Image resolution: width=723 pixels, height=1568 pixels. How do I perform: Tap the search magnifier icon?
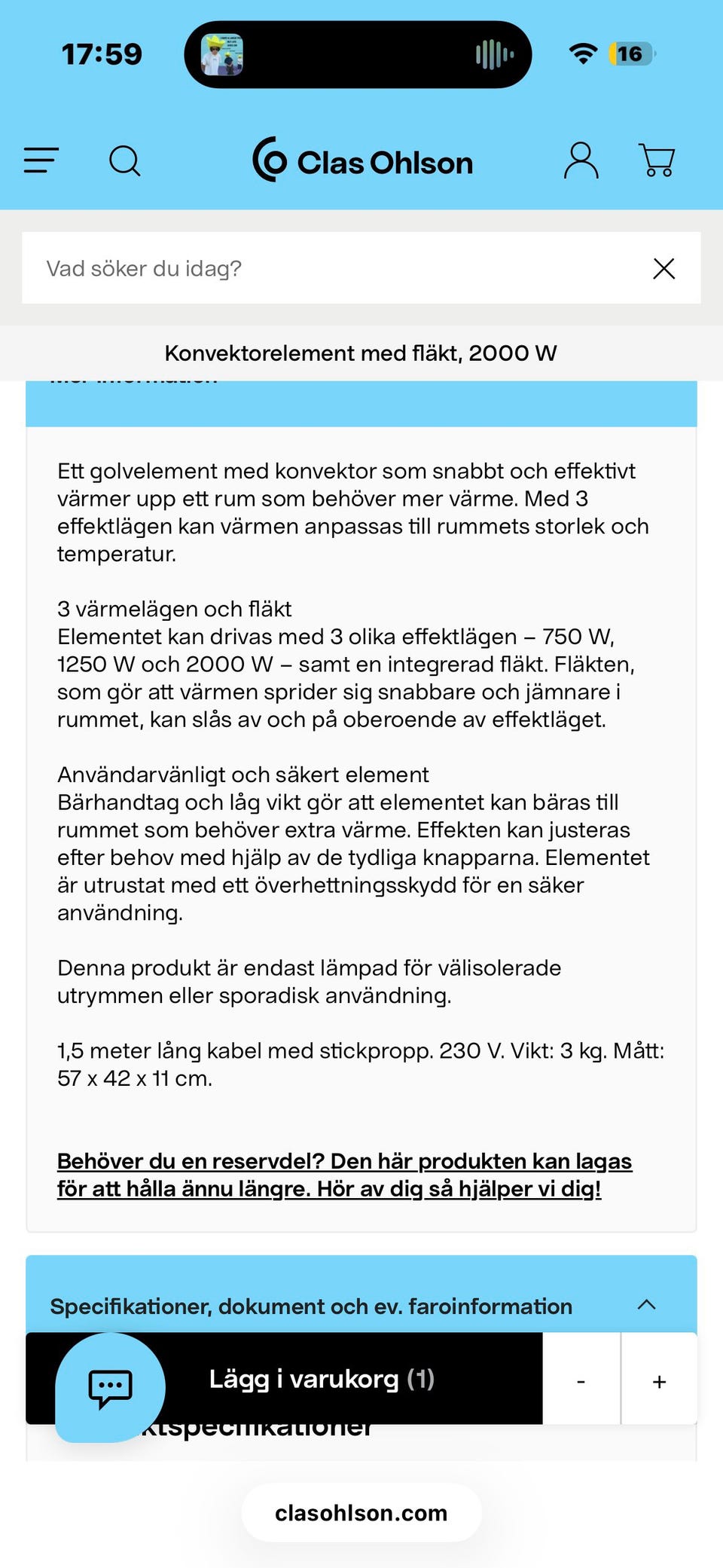click(125, 160)
